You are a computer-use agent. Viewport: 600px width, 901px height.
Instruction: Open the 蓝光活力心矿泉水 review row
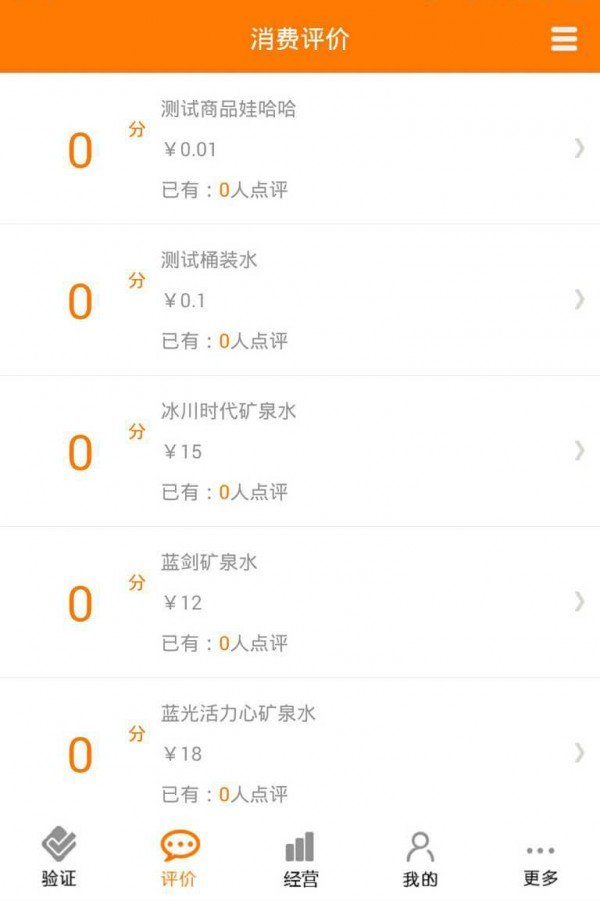coord(300,752)
